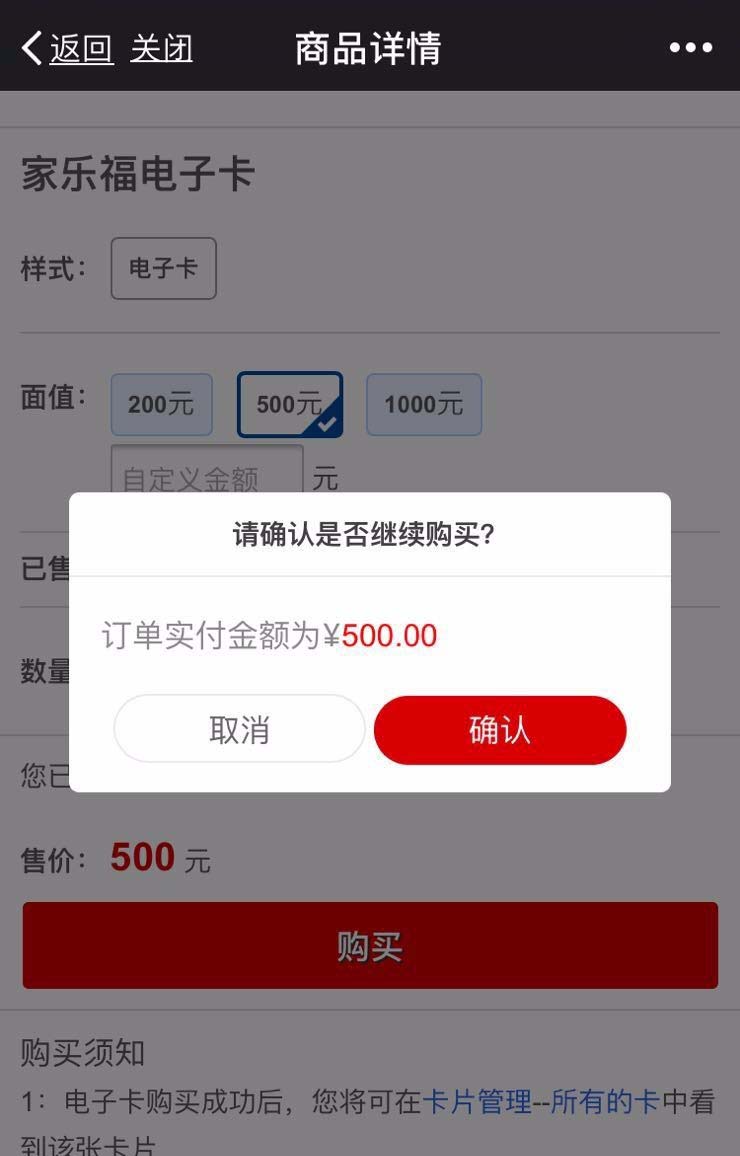This screenshot has width=740, height=1156.
Task: Select the 500元 face value option
Action: click(289, 404)
